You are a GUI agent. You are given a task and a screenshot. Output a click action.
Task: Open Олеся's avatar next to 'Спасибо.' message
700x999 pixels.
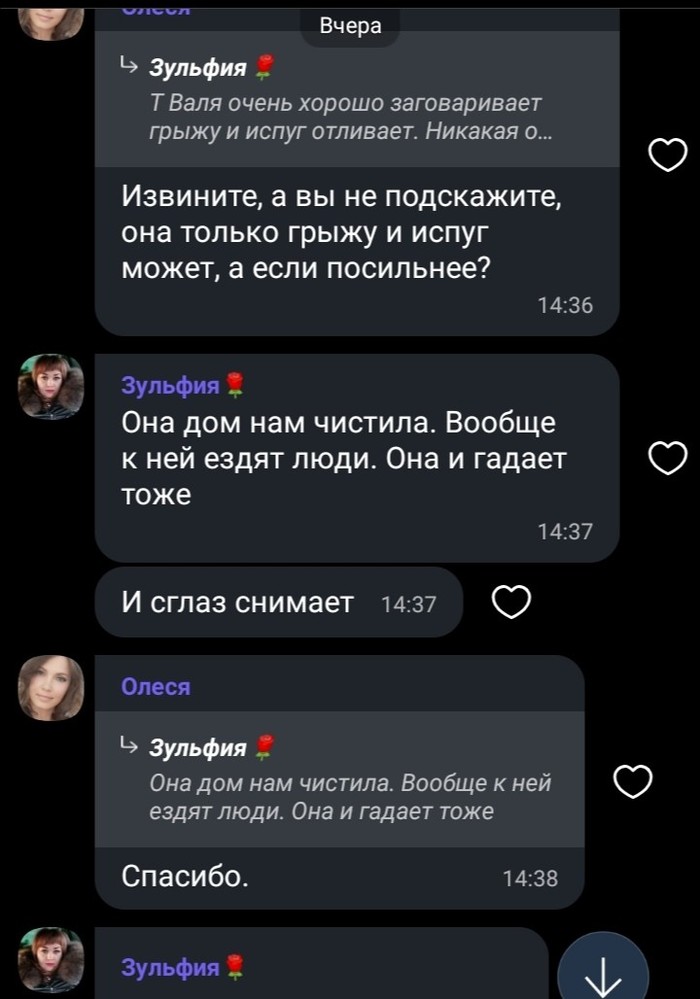(x=51, y=688)
